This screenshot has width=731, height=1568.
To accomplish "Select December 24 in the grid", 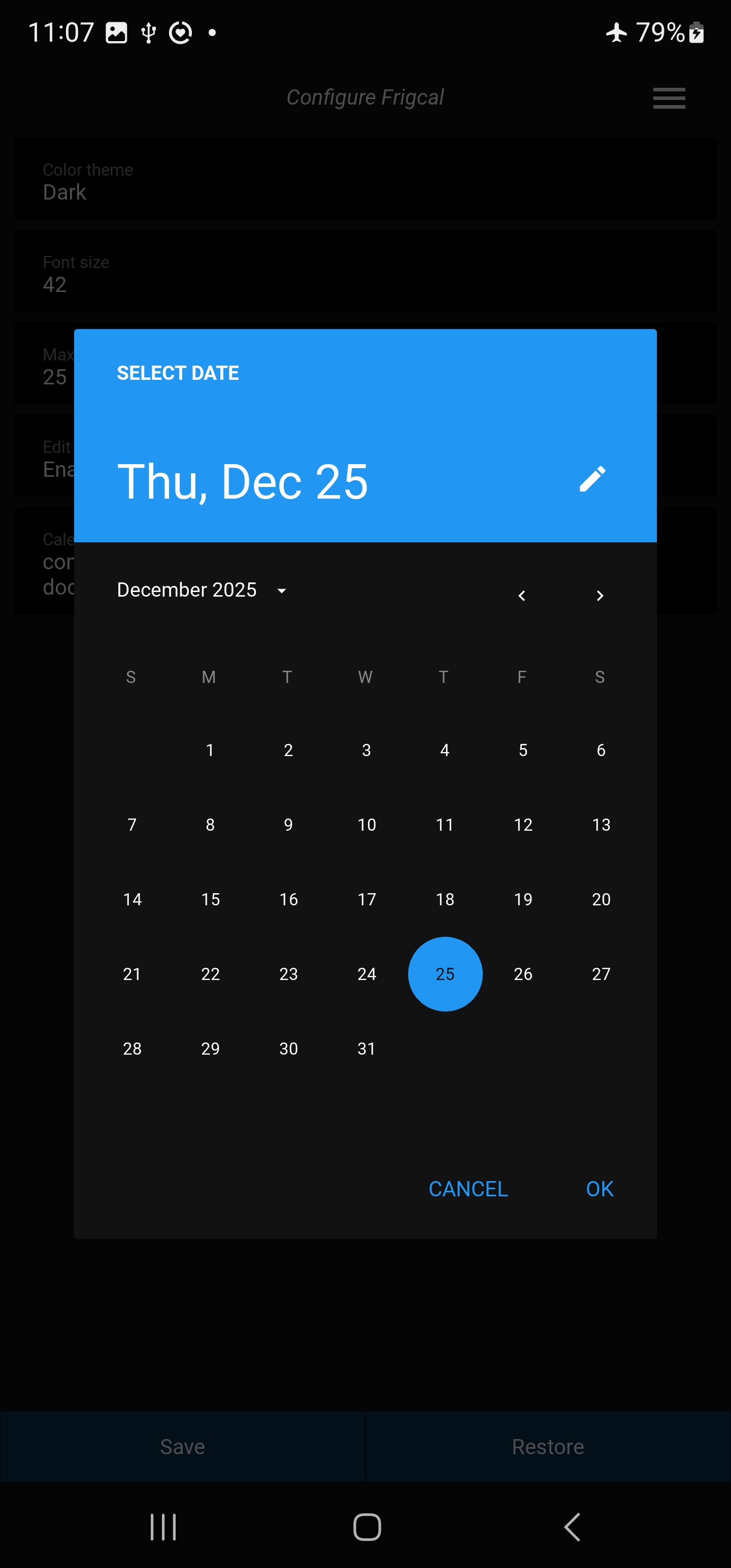I will point(367,974).
